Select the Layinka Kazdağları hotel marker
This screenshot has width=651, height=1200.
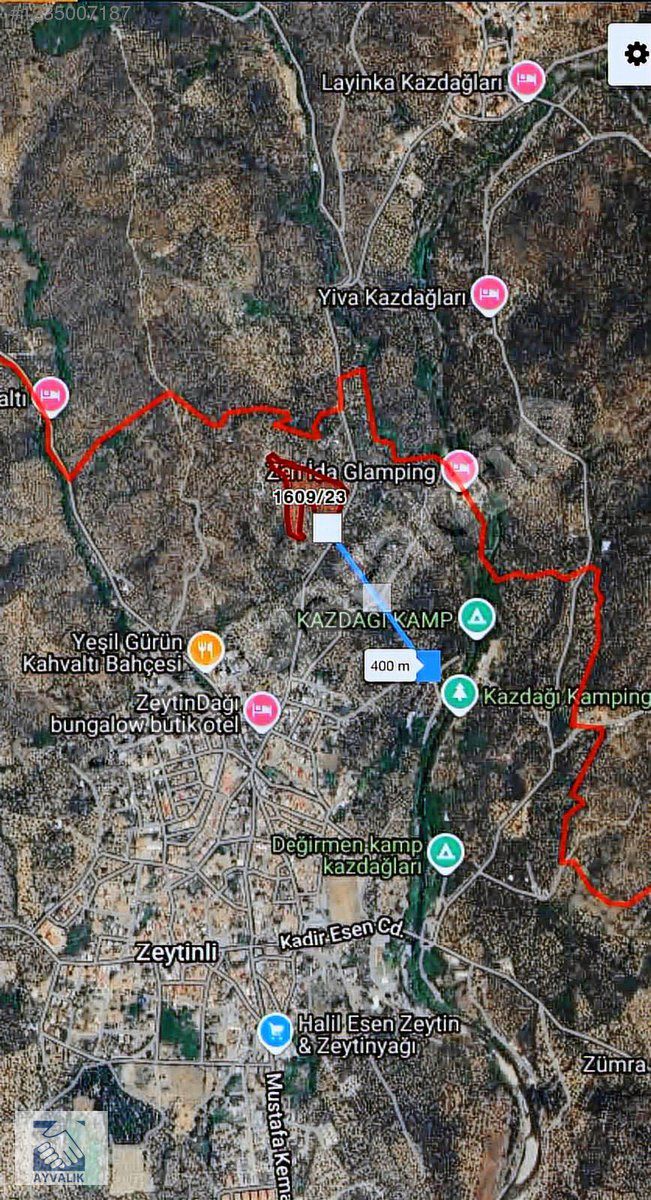526,80
